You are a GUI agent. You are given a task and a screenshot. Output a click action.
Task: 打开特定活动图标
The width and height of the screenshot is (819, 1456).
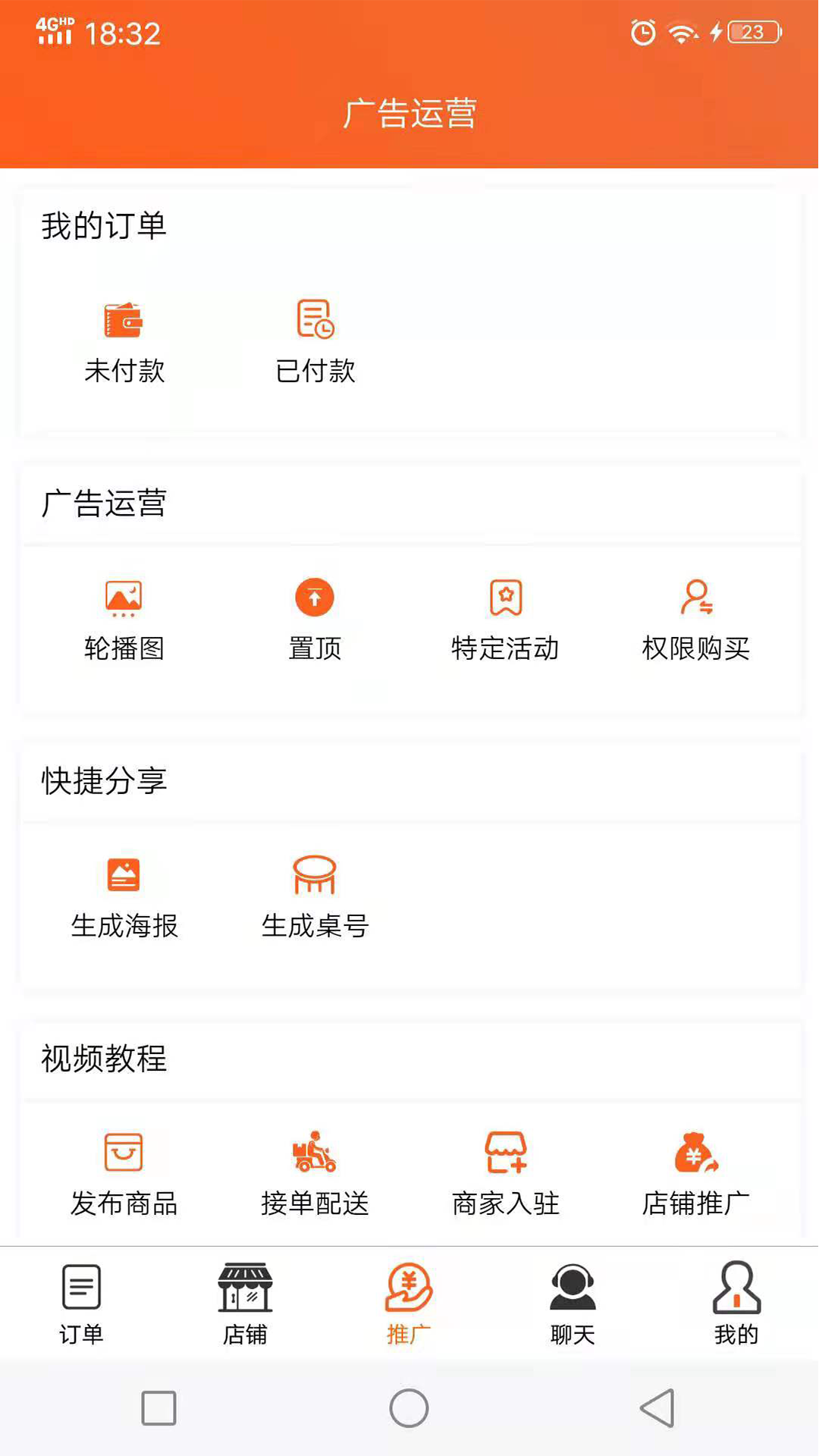(506, 599)
